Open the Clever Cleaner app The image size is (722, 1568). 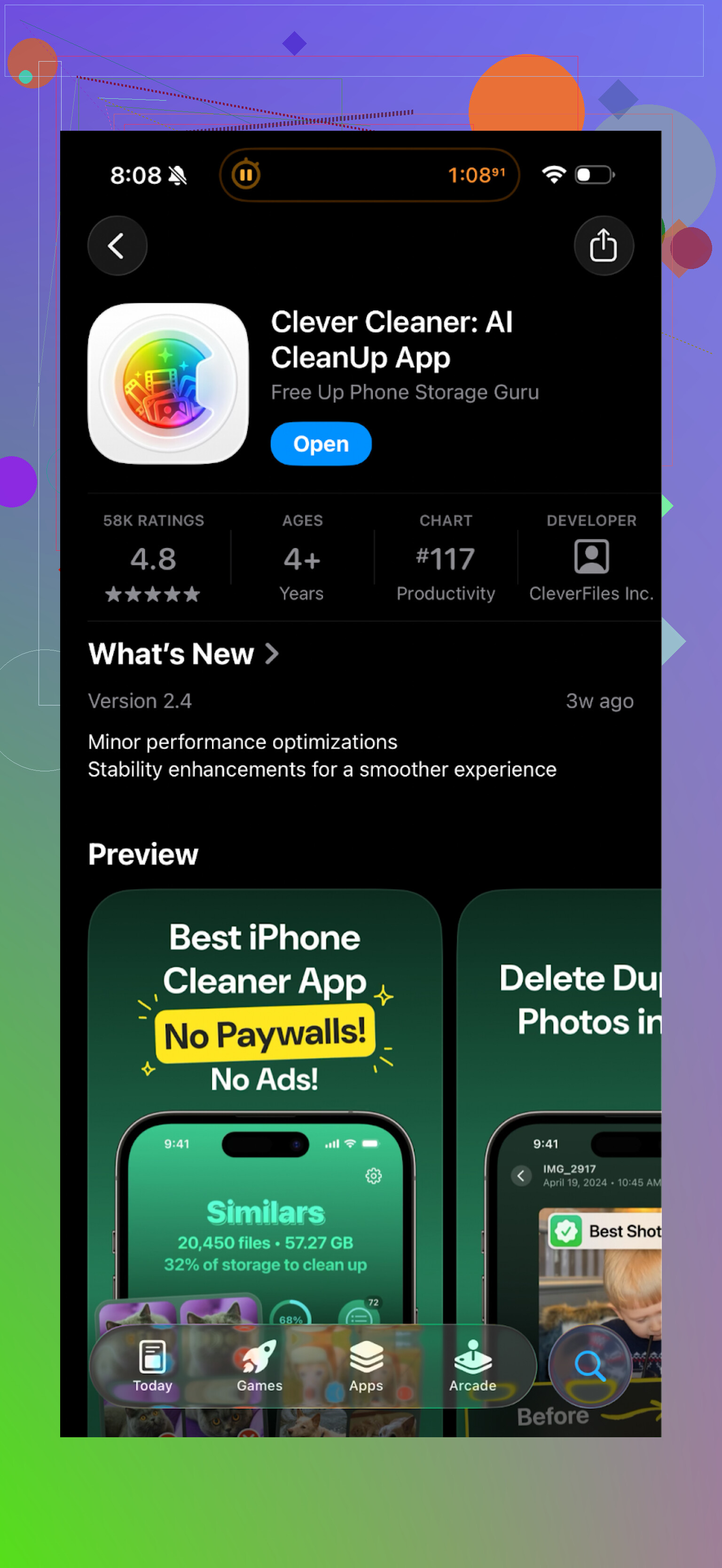pos(321,444)
